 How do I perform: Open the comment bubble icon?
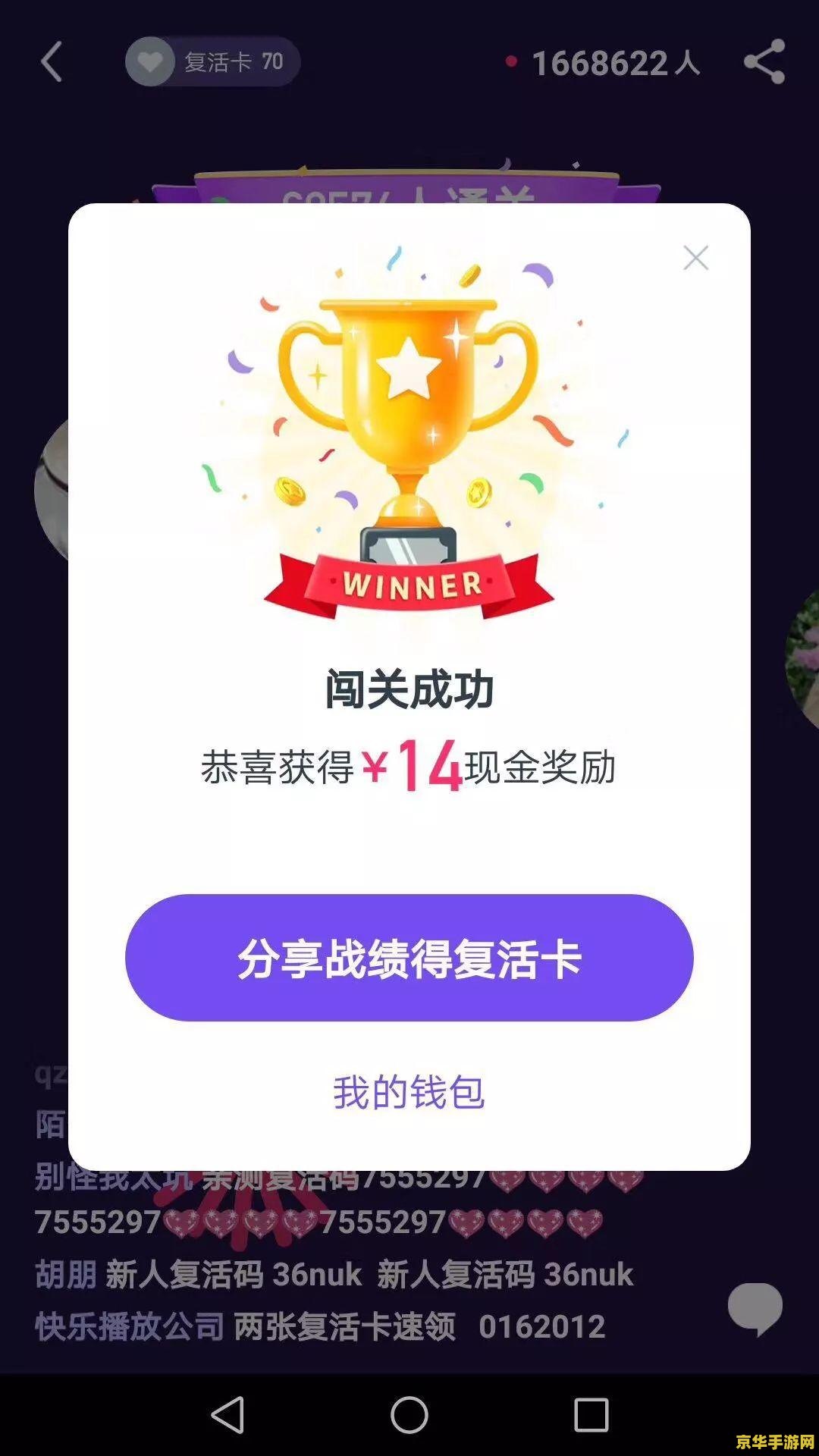click(x=755, y=1308)
